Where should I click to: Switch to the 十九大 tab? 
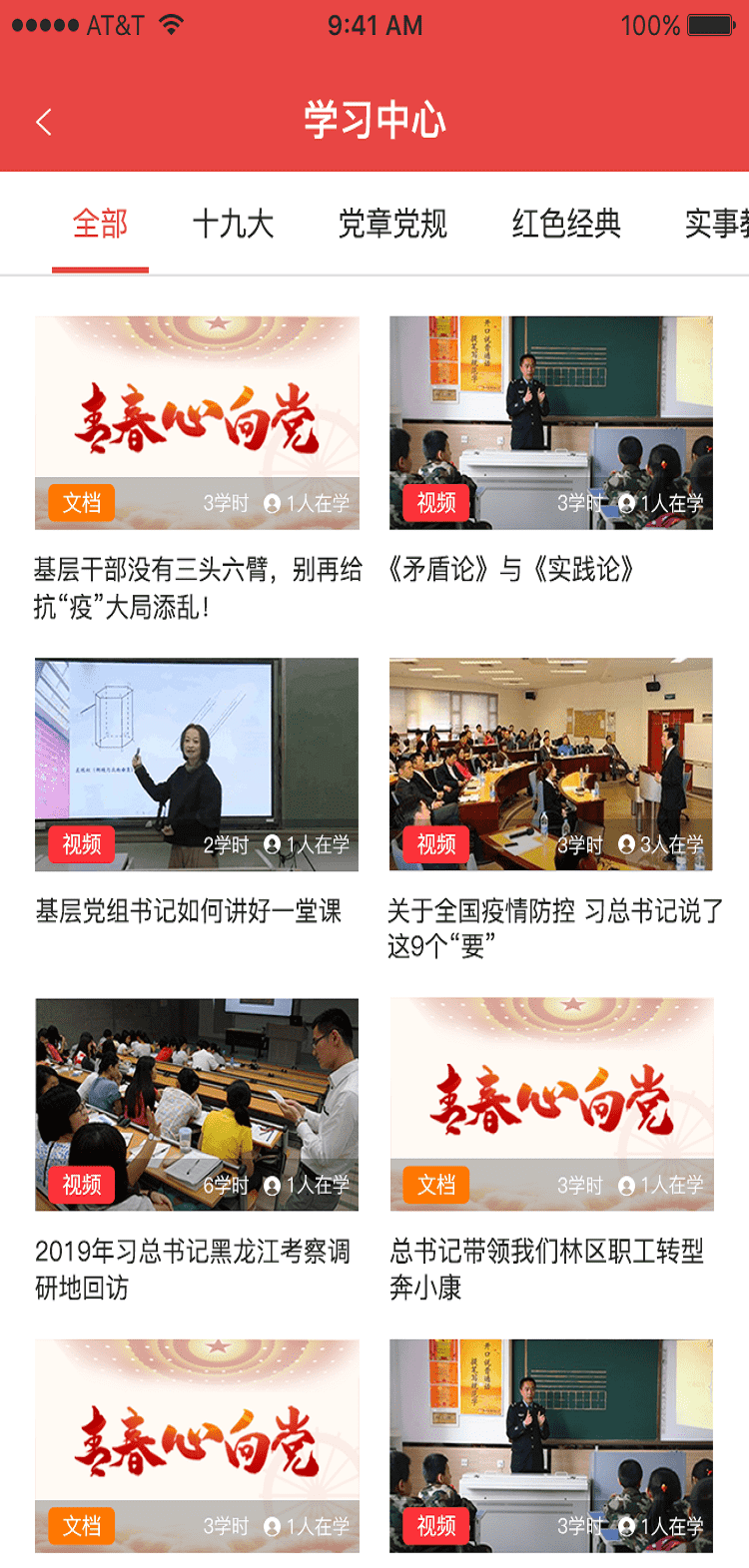coord(233,224)
